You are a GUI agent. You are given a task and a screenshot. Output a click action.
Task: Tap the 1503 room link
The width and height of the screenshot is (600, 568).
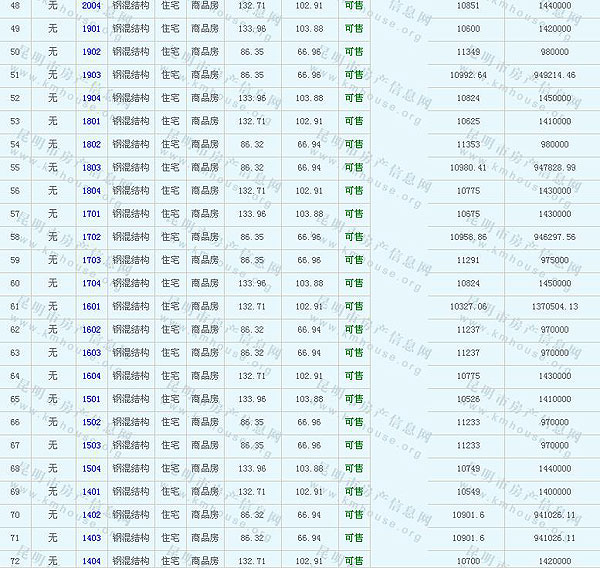click(92, 445)
